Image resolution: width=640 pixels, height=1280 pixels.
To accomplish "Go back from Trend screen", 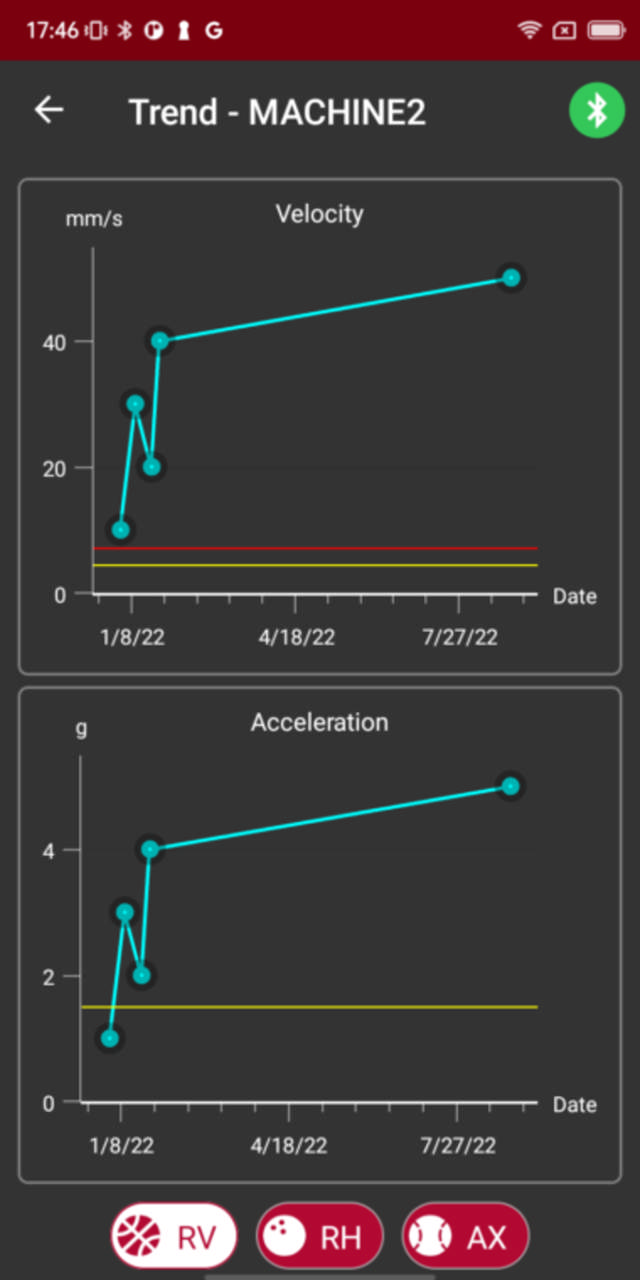I will 48,111.
